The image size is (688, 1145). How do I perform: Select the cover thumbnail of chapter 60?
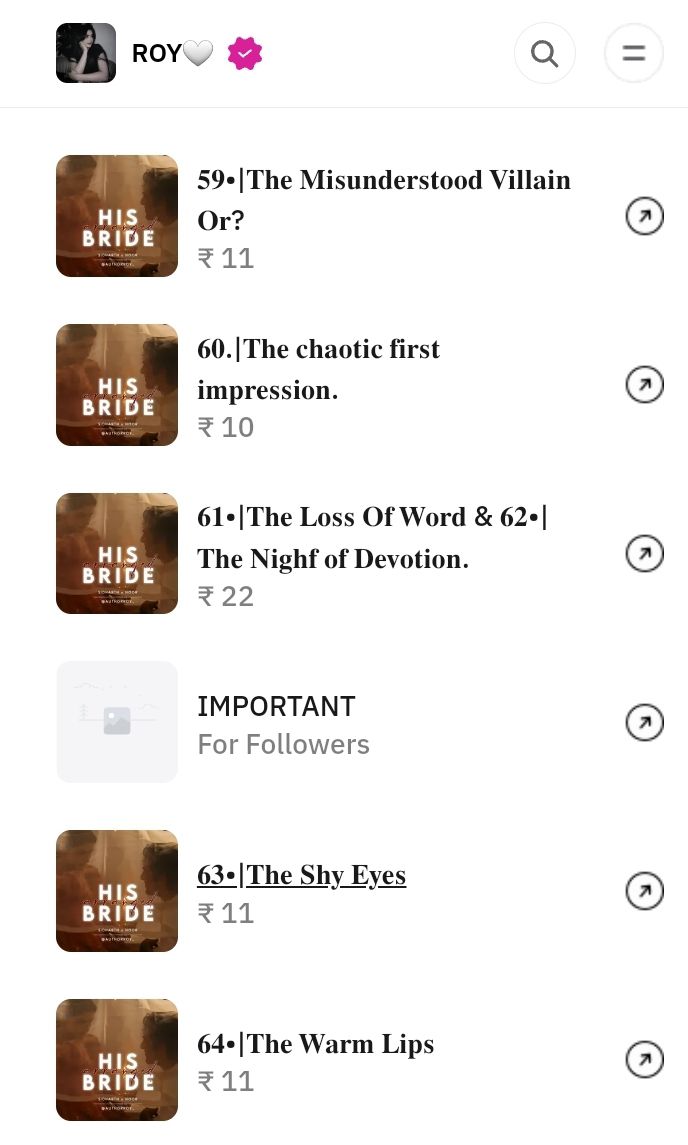(117, 385)
